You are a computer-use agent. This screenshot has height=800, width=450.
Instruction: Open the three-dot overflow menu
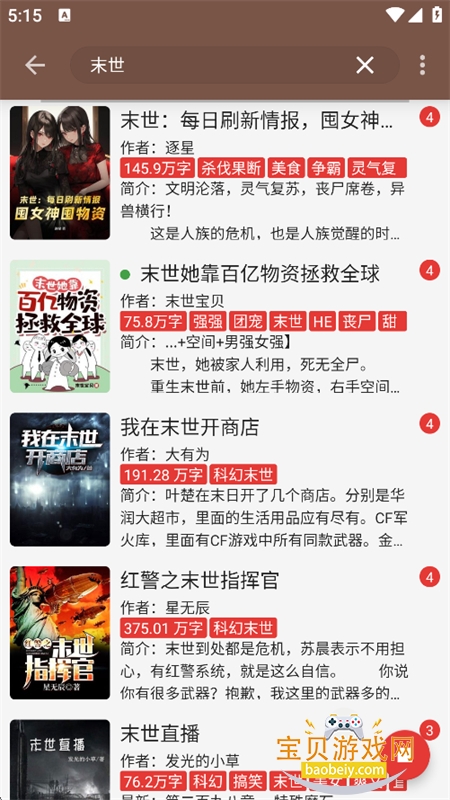point(422,65)
